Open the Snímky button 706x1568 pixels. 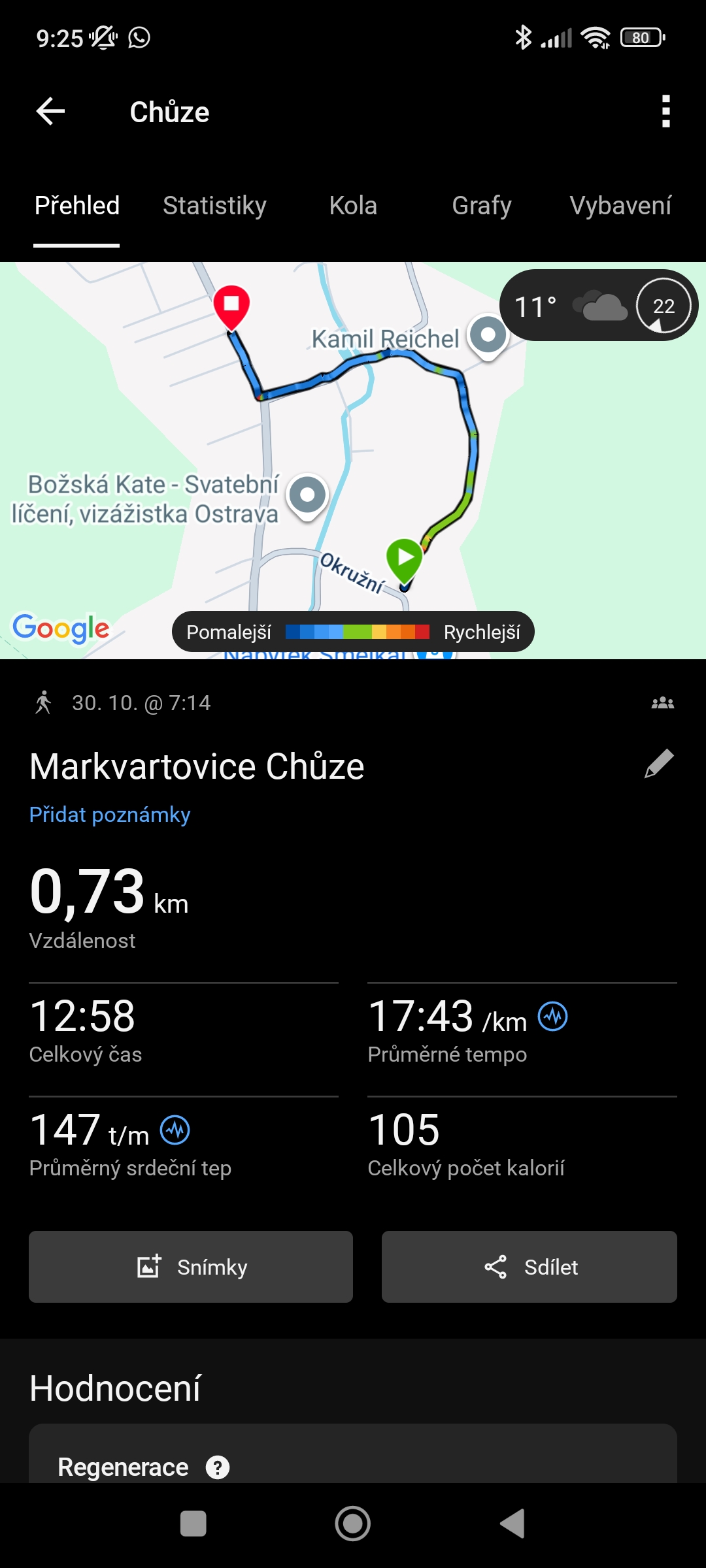[191, 1267]
